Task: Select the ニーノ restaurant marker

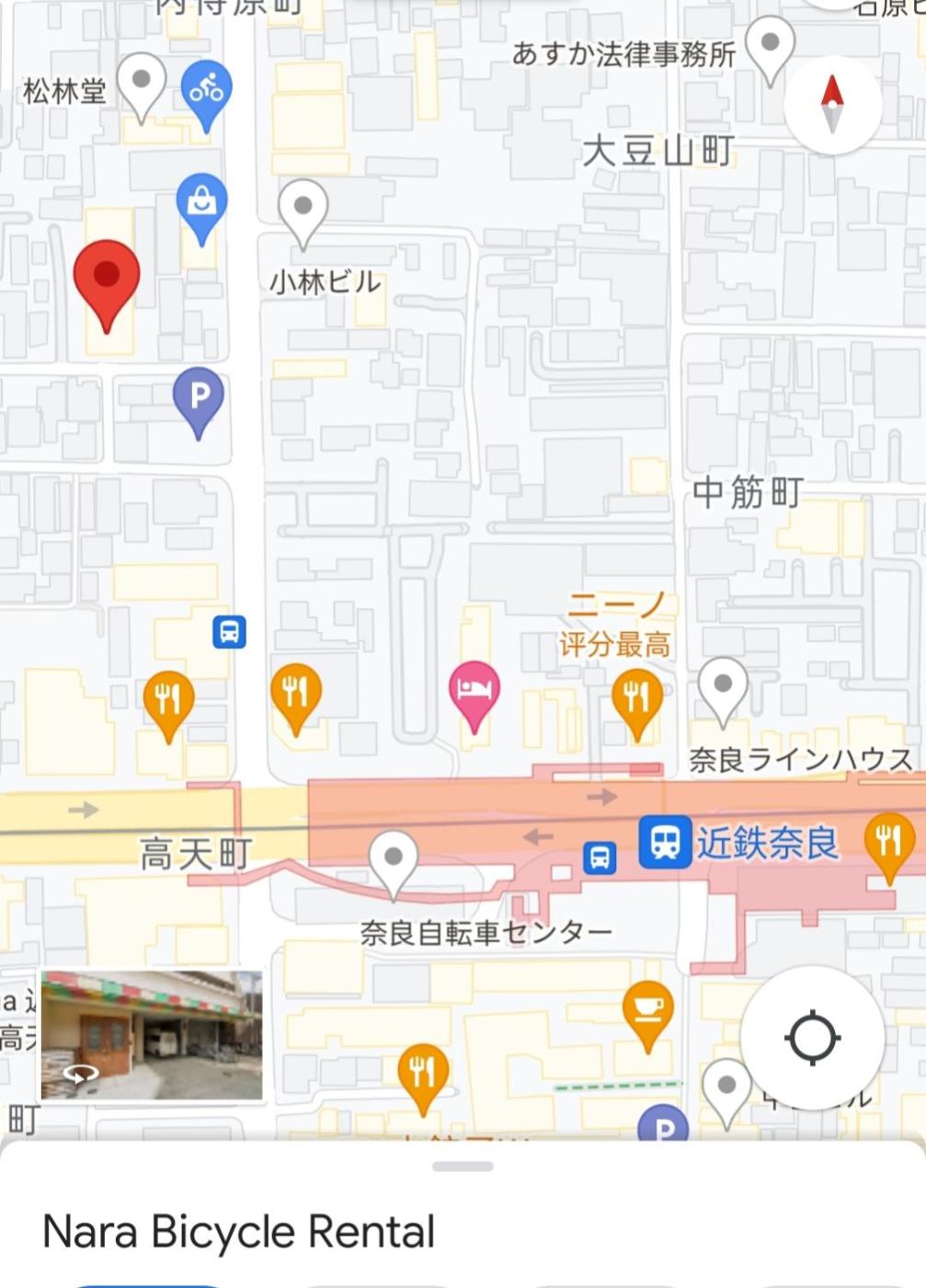Action: [x=636, y=698]
